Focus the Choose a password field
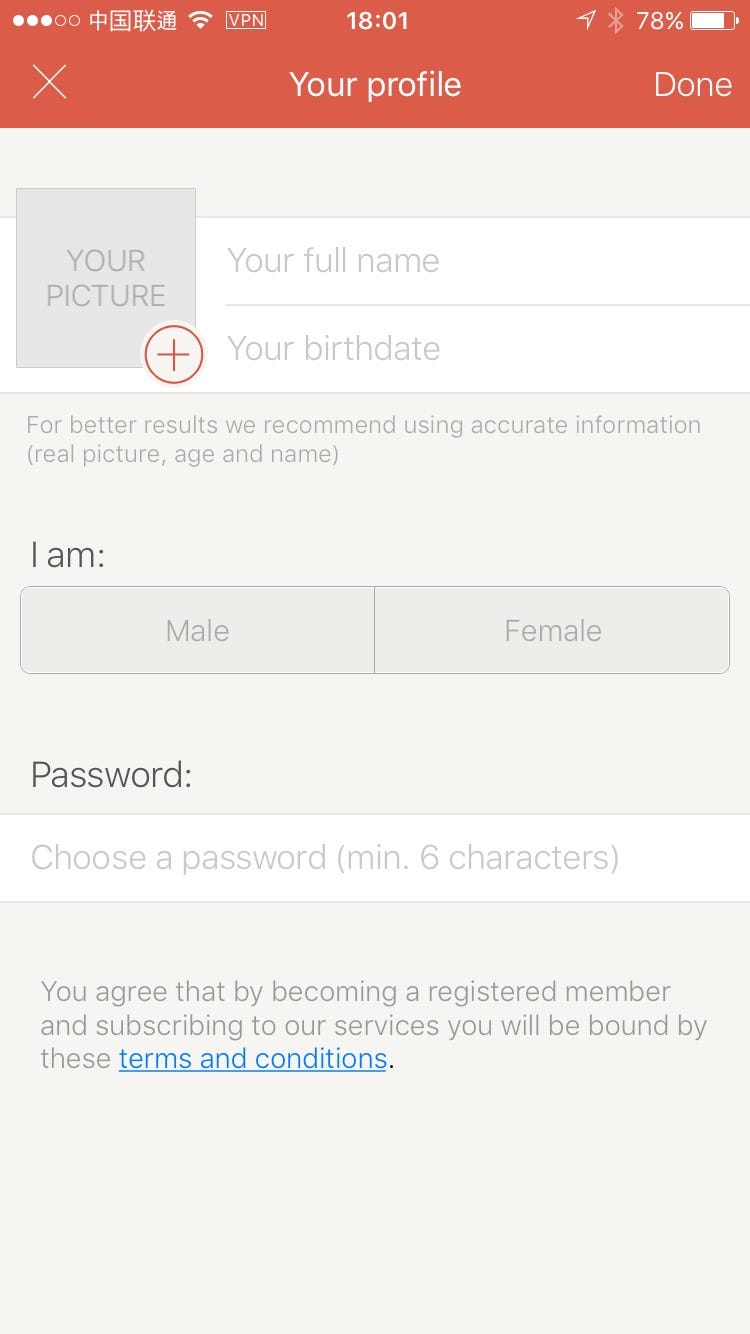750x1334 pixels. point(375,858)
